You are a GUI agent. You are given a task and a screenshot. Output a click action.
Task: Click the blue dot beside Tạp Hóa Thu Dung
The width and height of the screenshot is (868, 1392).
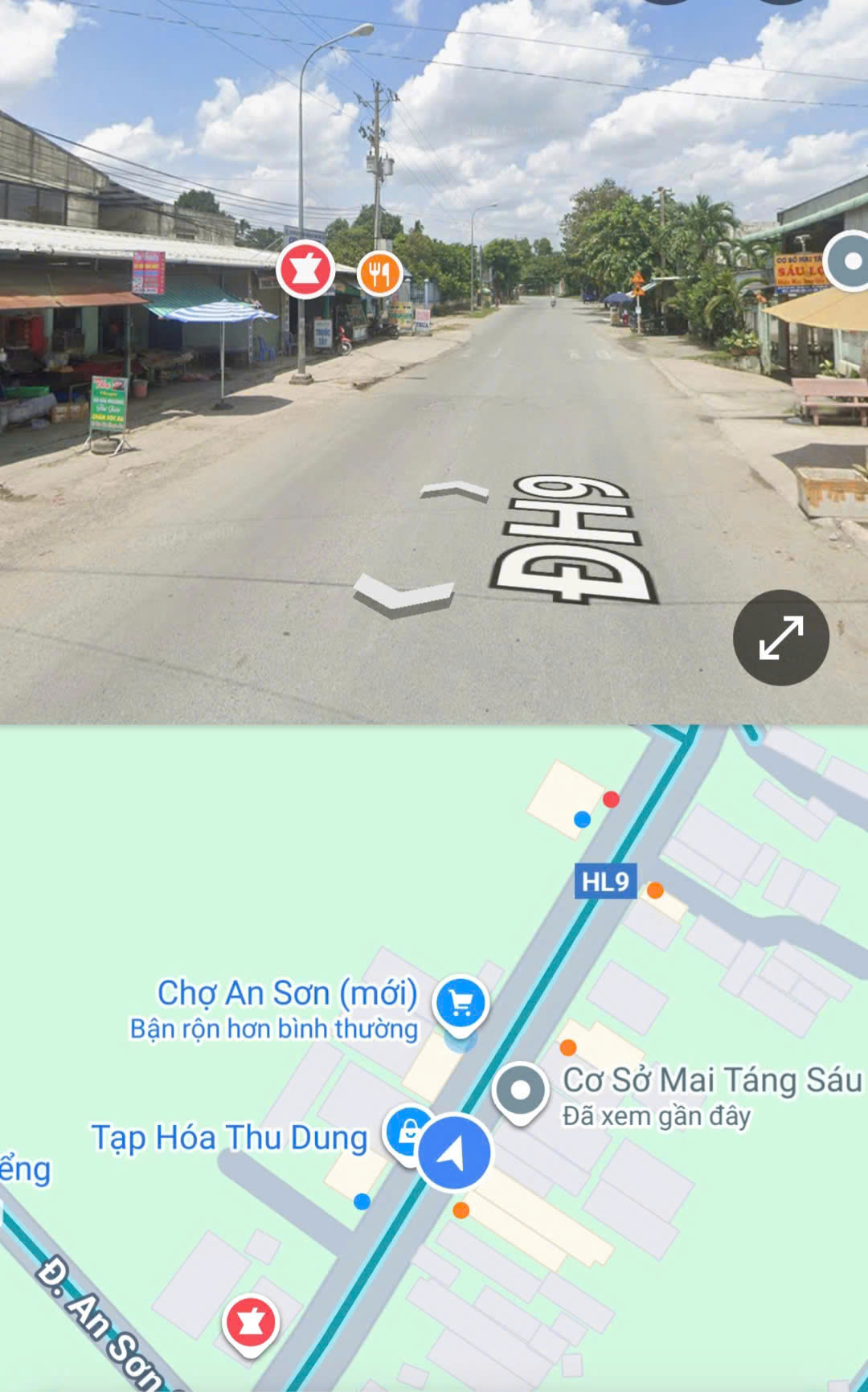click(362, 1202)
